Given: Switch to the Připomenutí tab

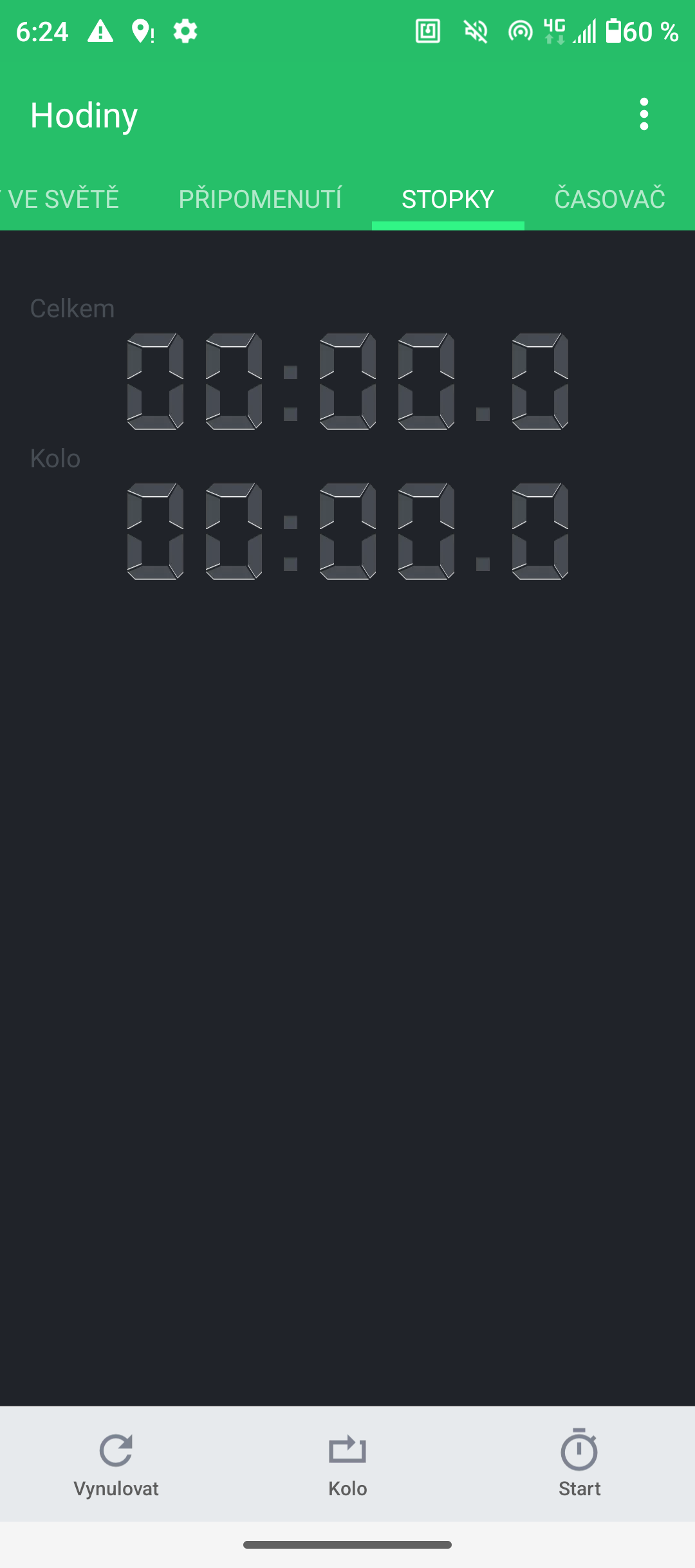Looking at the screenshot, I should (260, 199).
